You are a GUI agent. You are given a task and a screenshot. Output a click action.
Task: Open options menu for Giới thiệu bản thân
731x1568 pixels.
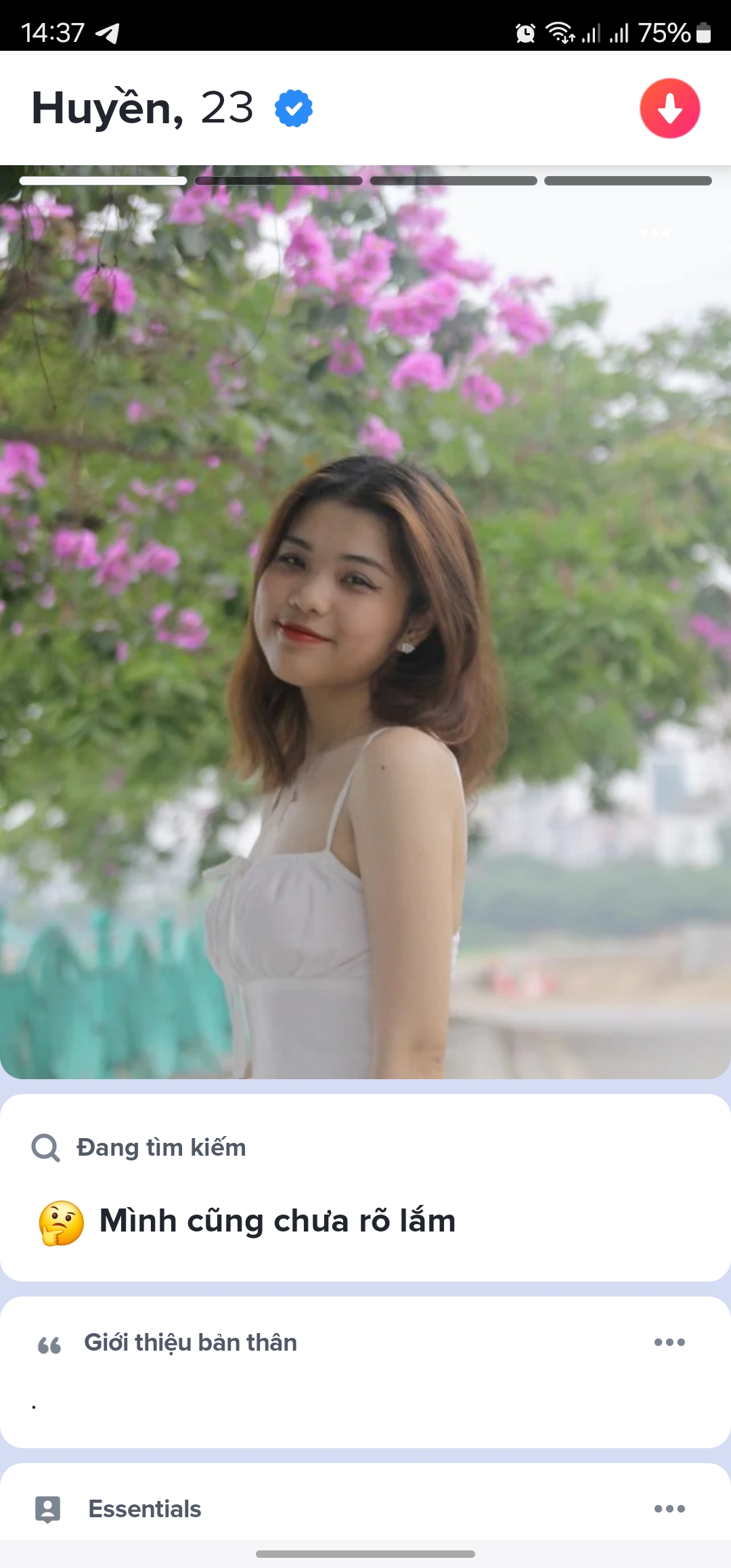[x=669, y=1343]
